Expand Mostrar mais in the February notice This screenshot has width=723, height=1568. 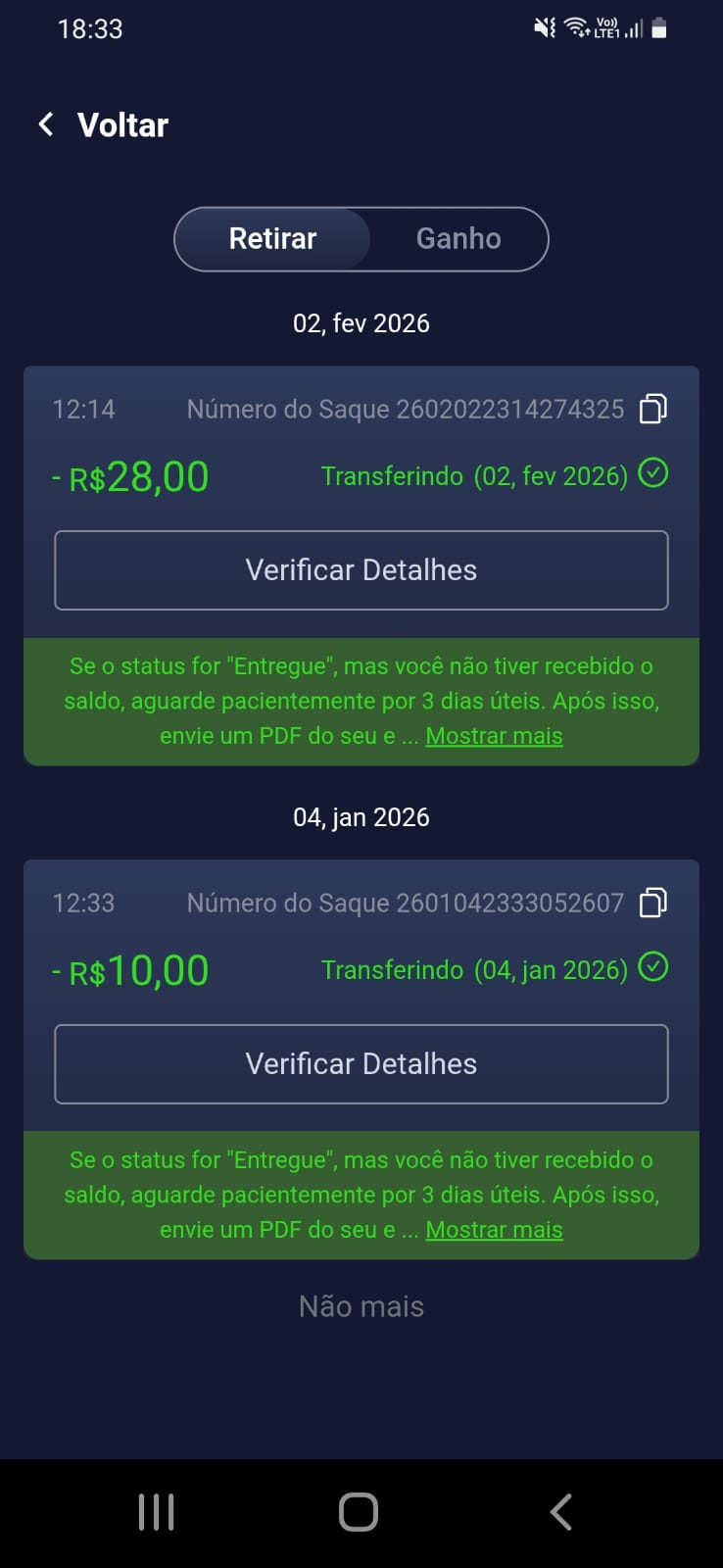494,735
